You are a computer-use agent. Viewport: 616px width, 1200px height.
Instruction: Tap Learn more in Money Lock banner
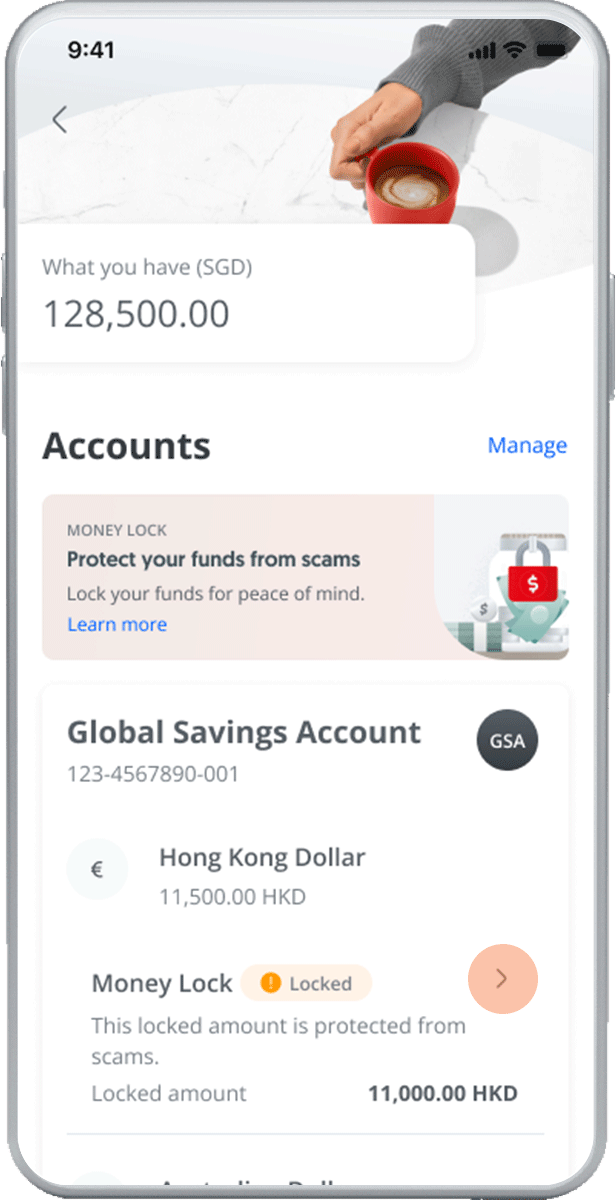pos(117,625)
